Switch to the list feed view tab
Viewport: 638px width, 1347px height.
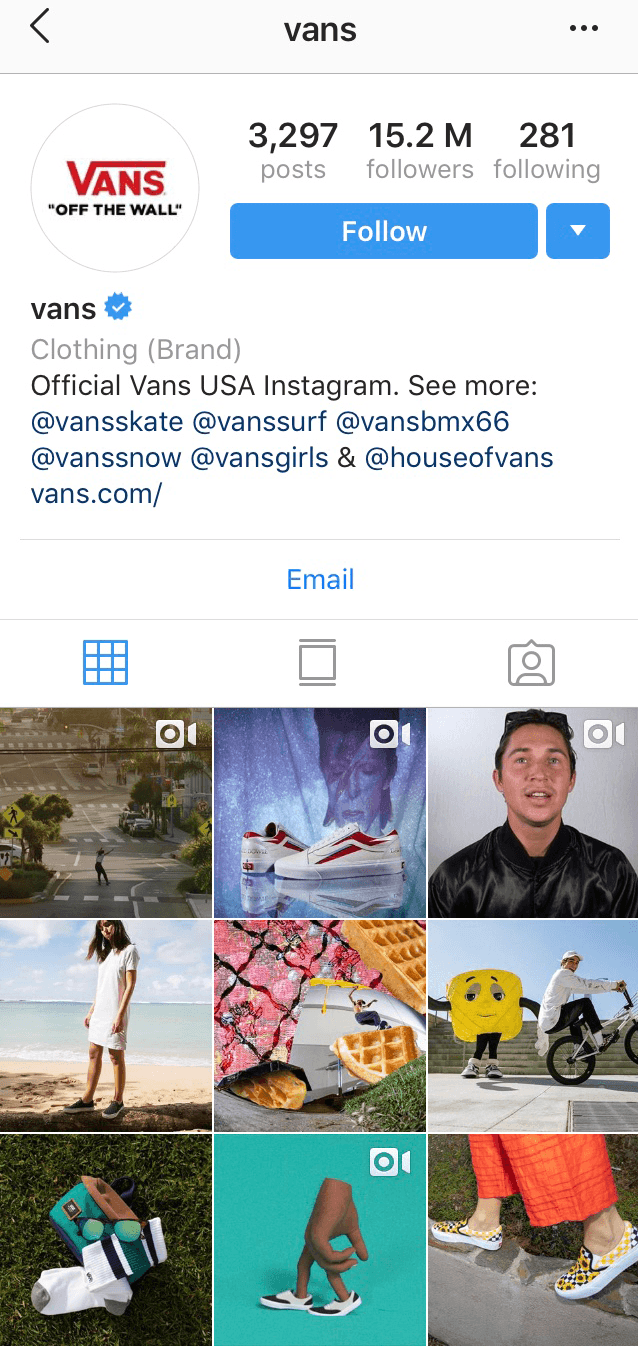click(x=318, y=662)
